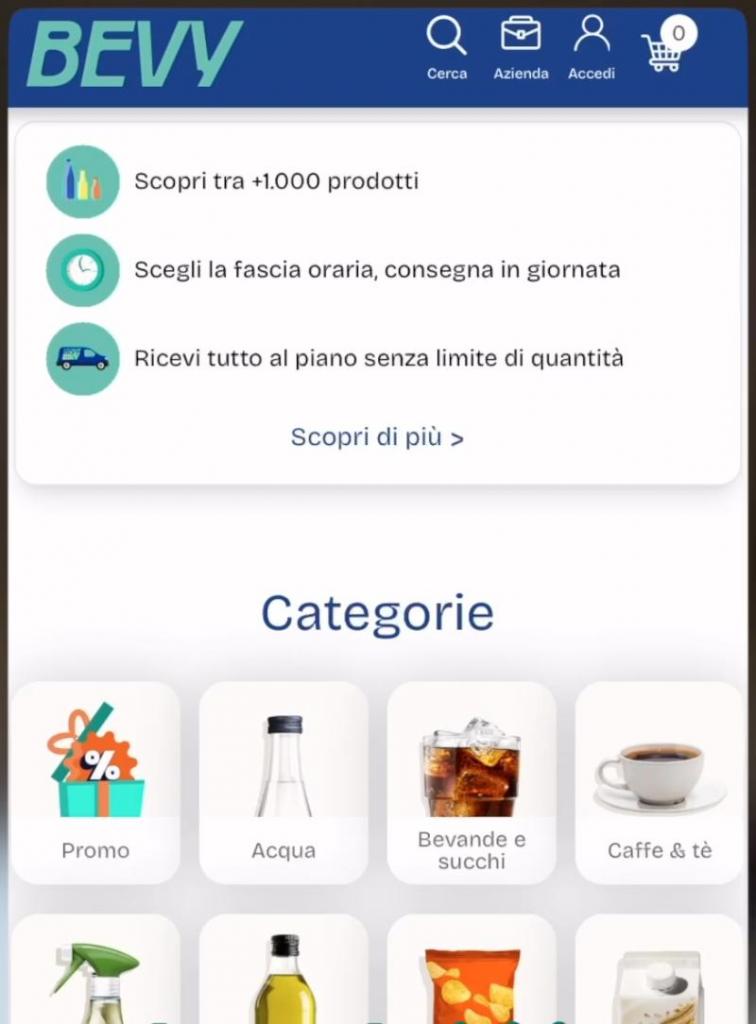Tap Accedi to log in
Screen dimensions: 756x1024
coord(591,49)
